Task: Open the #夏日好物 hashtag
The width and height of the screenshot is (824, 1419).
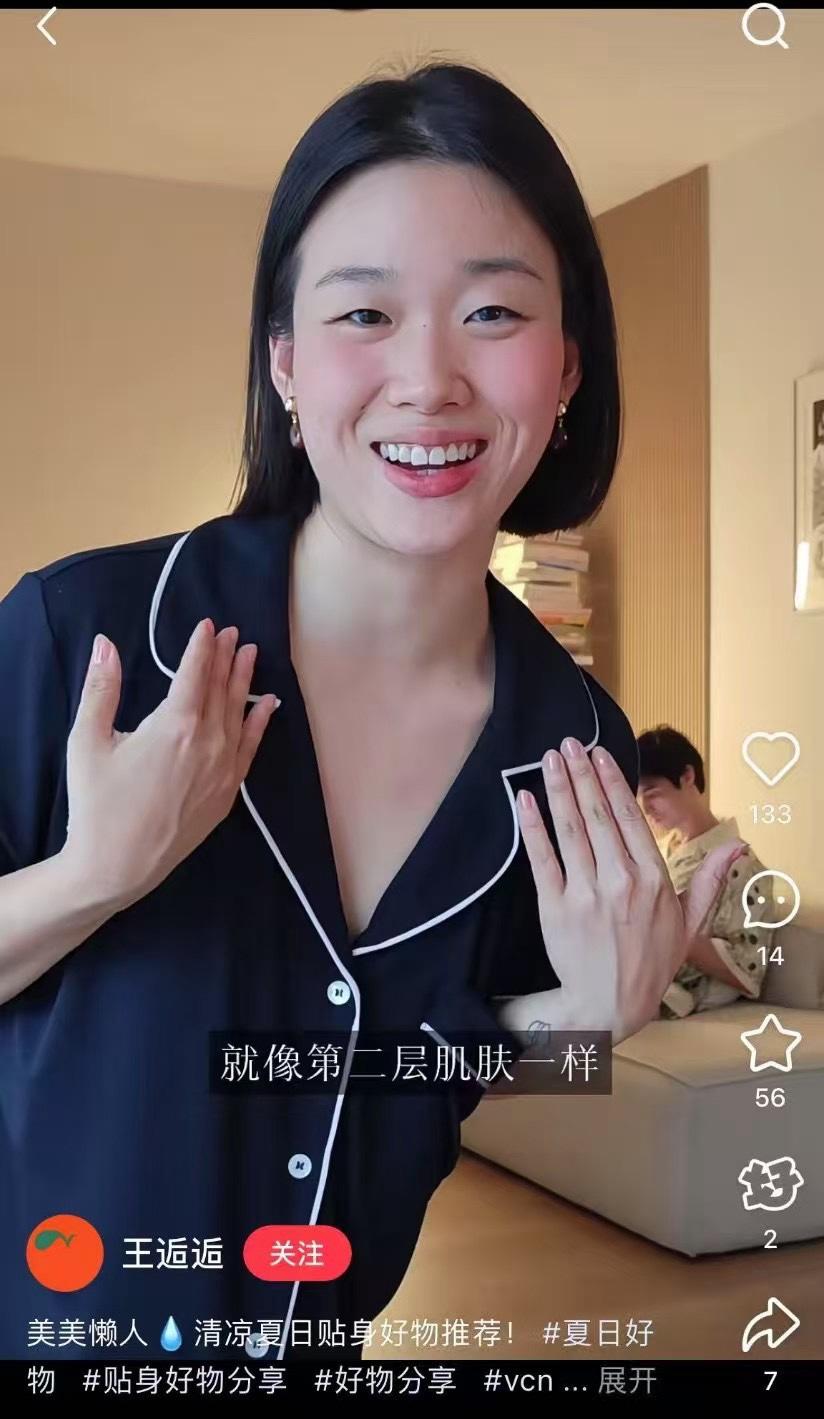Action: [x=598, y=1332]
